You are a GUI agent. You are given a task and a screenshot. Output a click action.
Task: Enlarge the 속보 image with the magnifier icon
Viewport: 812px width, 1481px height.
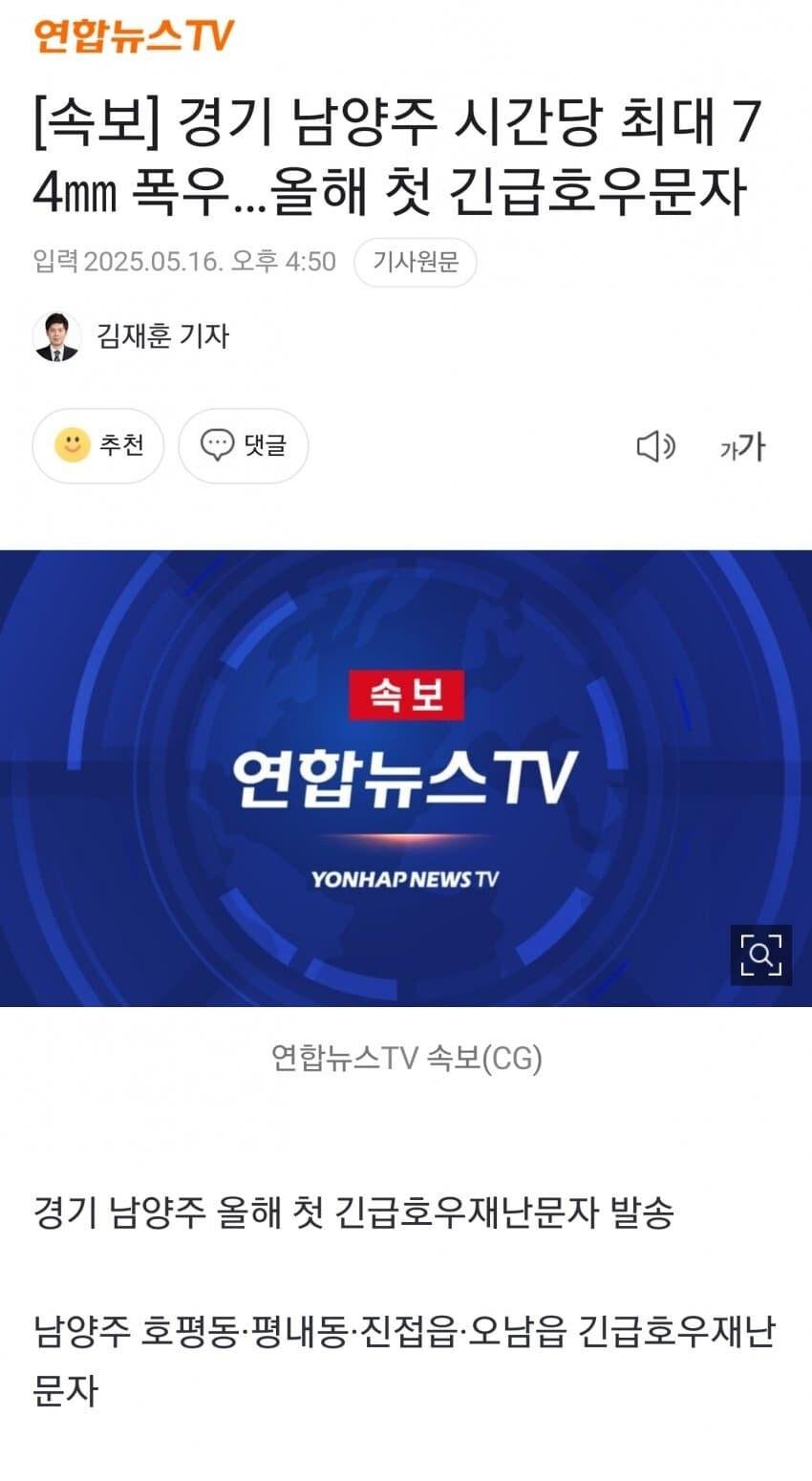tap(760, 955)
